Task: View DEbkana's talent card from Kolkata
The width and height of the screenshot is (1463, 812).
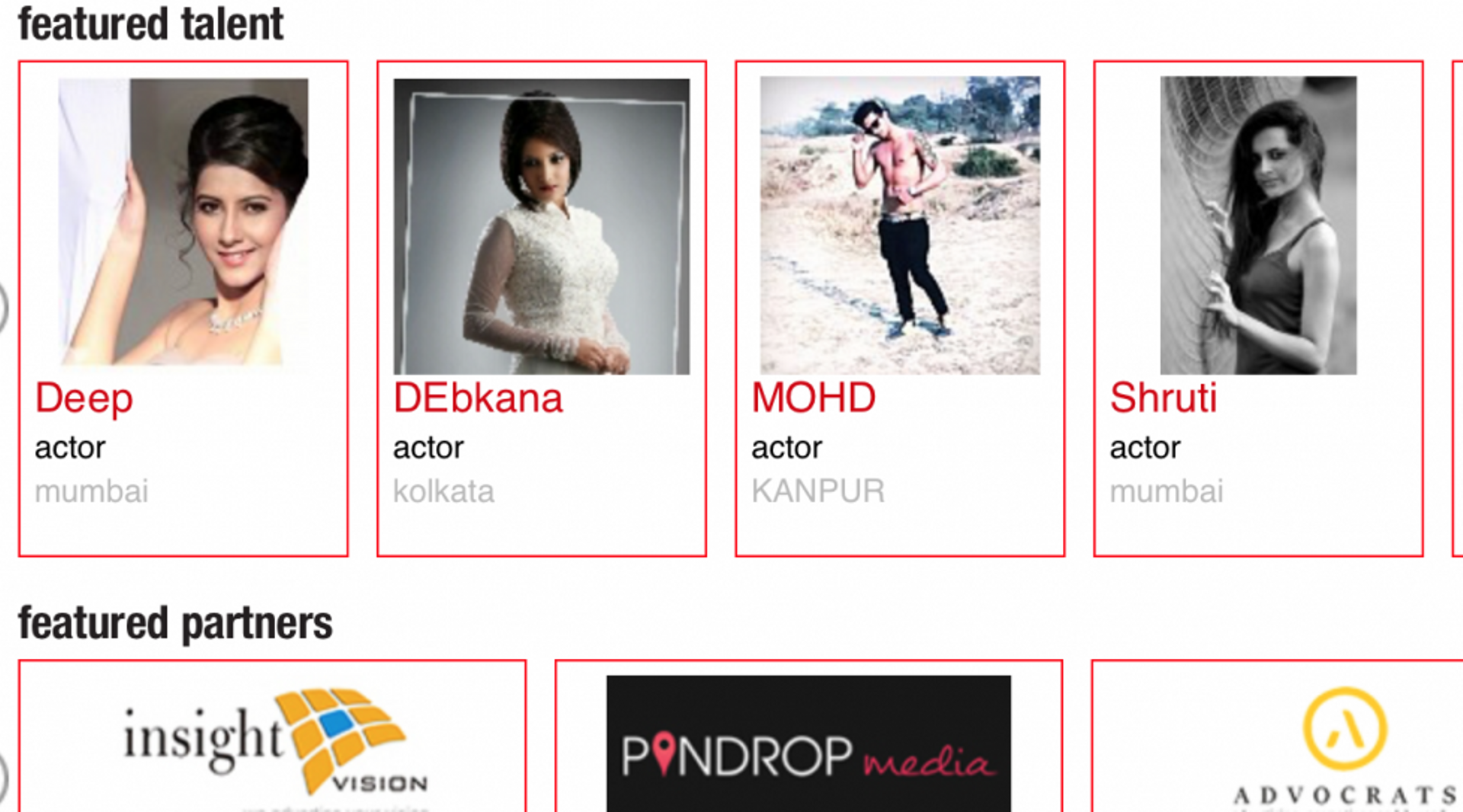Action: [541, 308]
